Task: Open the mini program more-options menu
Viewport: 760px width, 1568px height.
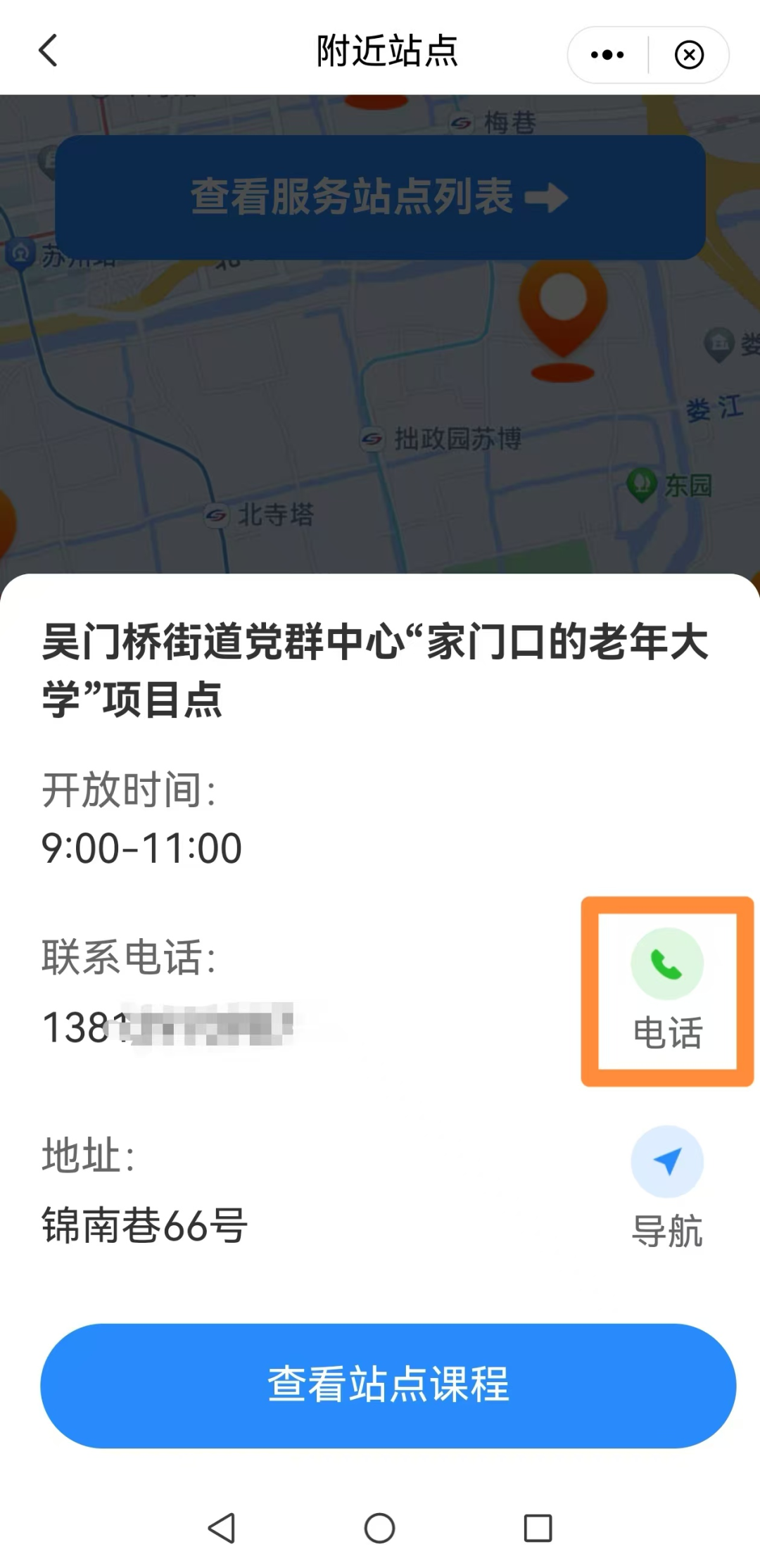Action: [607, 55]
